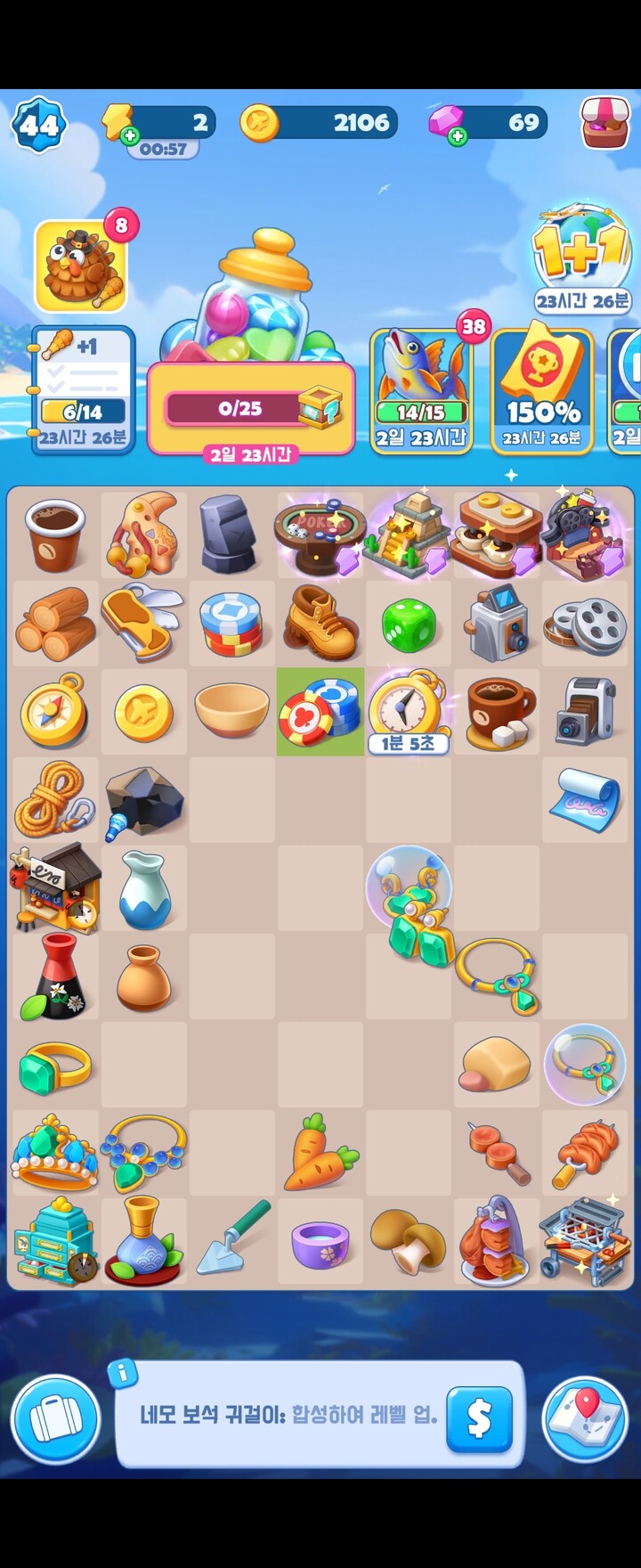
Task: Open the 6/14 task checklist card
Action: pos(82,389)
